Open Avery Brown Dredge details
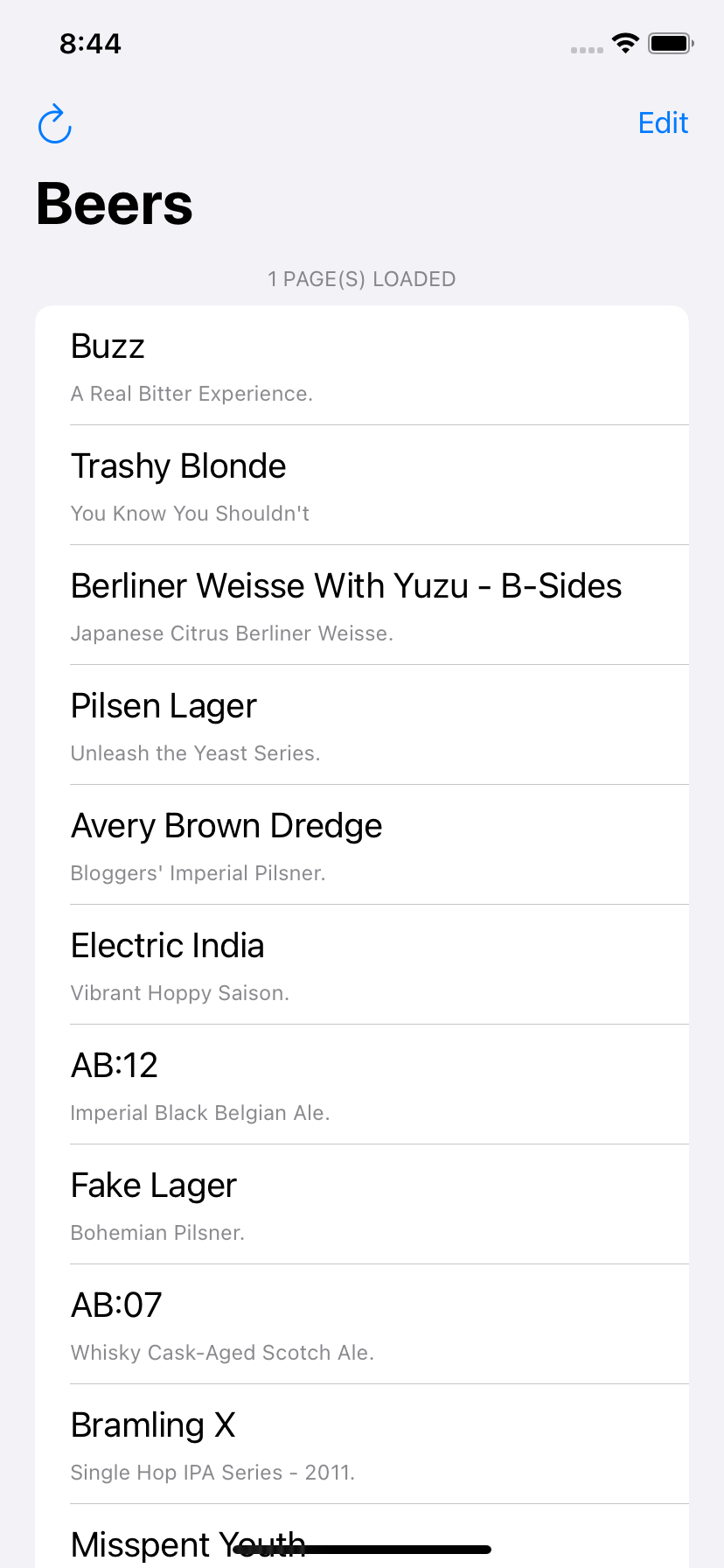The width and height of the screenshot is (724, 1568). point(362,845)
